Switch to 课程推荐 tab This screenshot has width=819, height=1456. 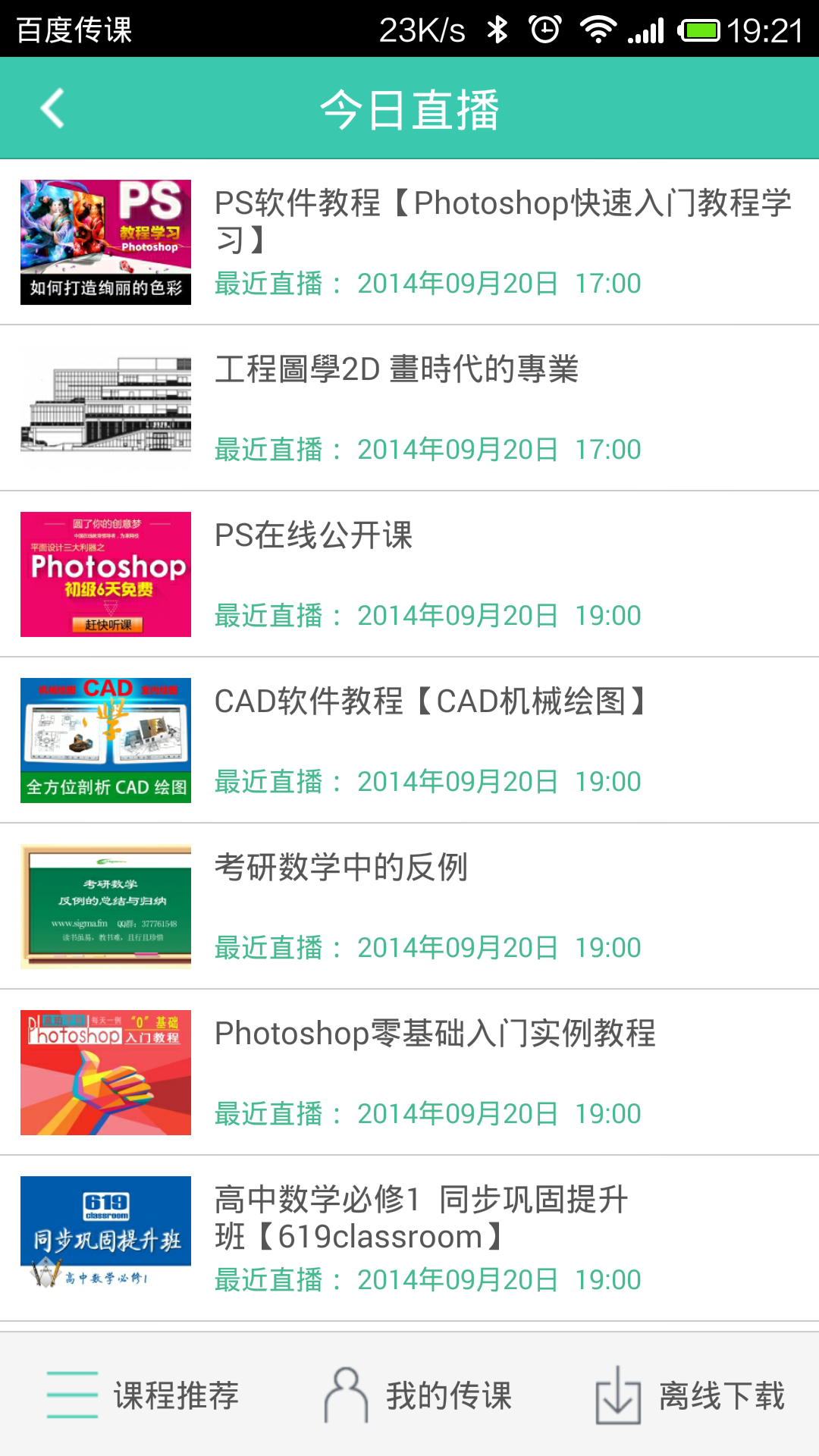(x=143, y=1395)
